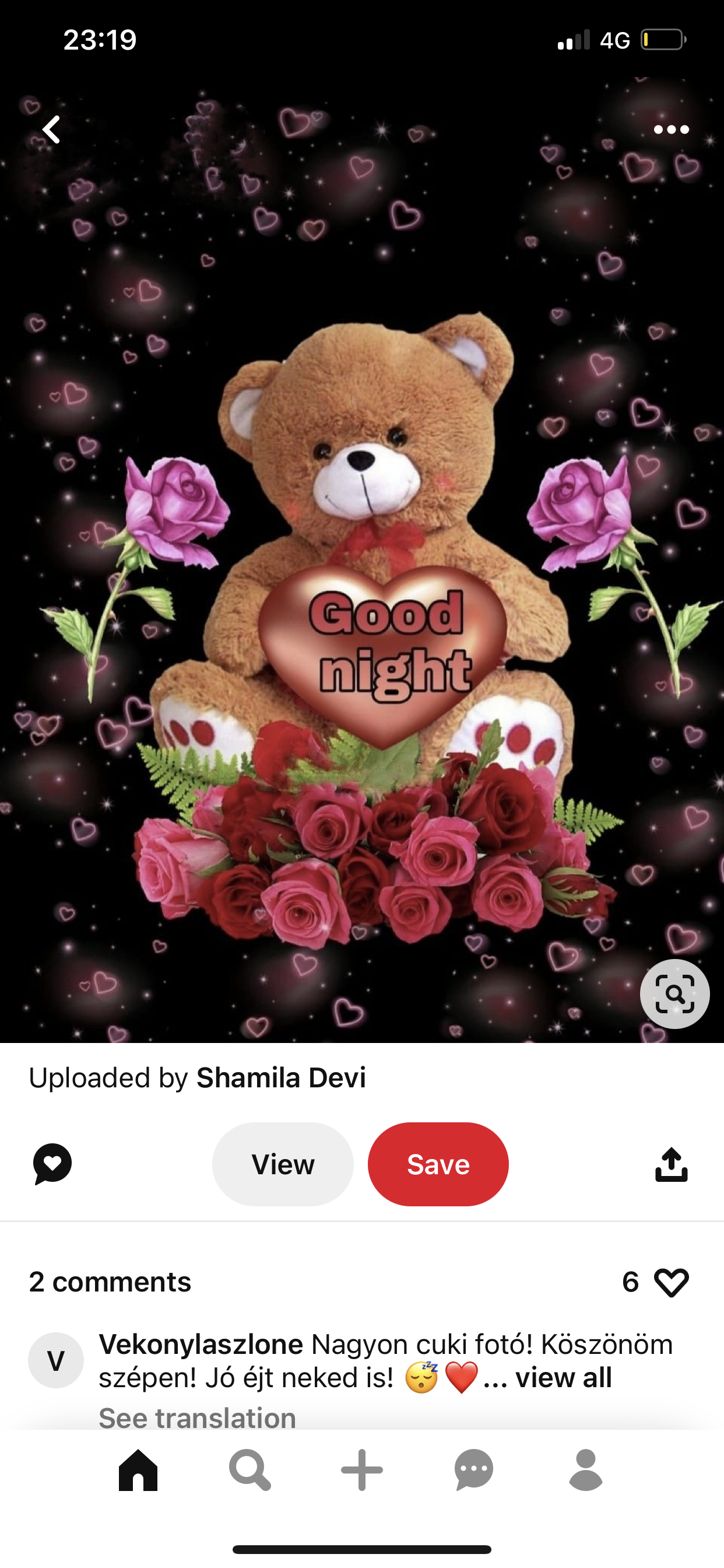Switch to the Search tab
This screenshot has height=1568, width=724.
pos(249,1470)
